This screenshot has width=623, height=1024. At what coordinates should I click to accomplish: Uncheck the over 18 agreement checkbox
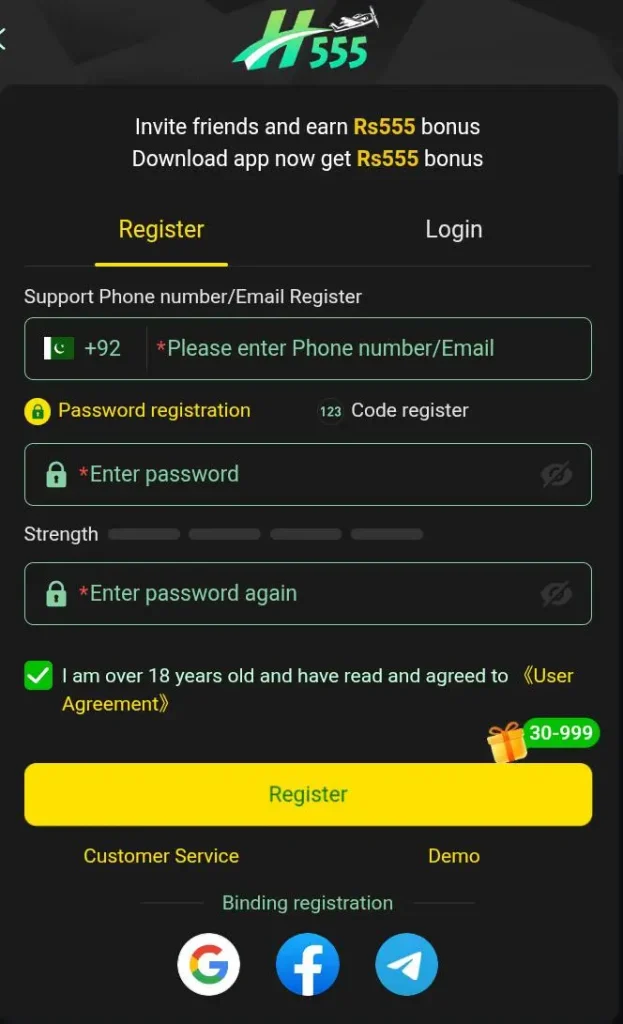point(38,676)
